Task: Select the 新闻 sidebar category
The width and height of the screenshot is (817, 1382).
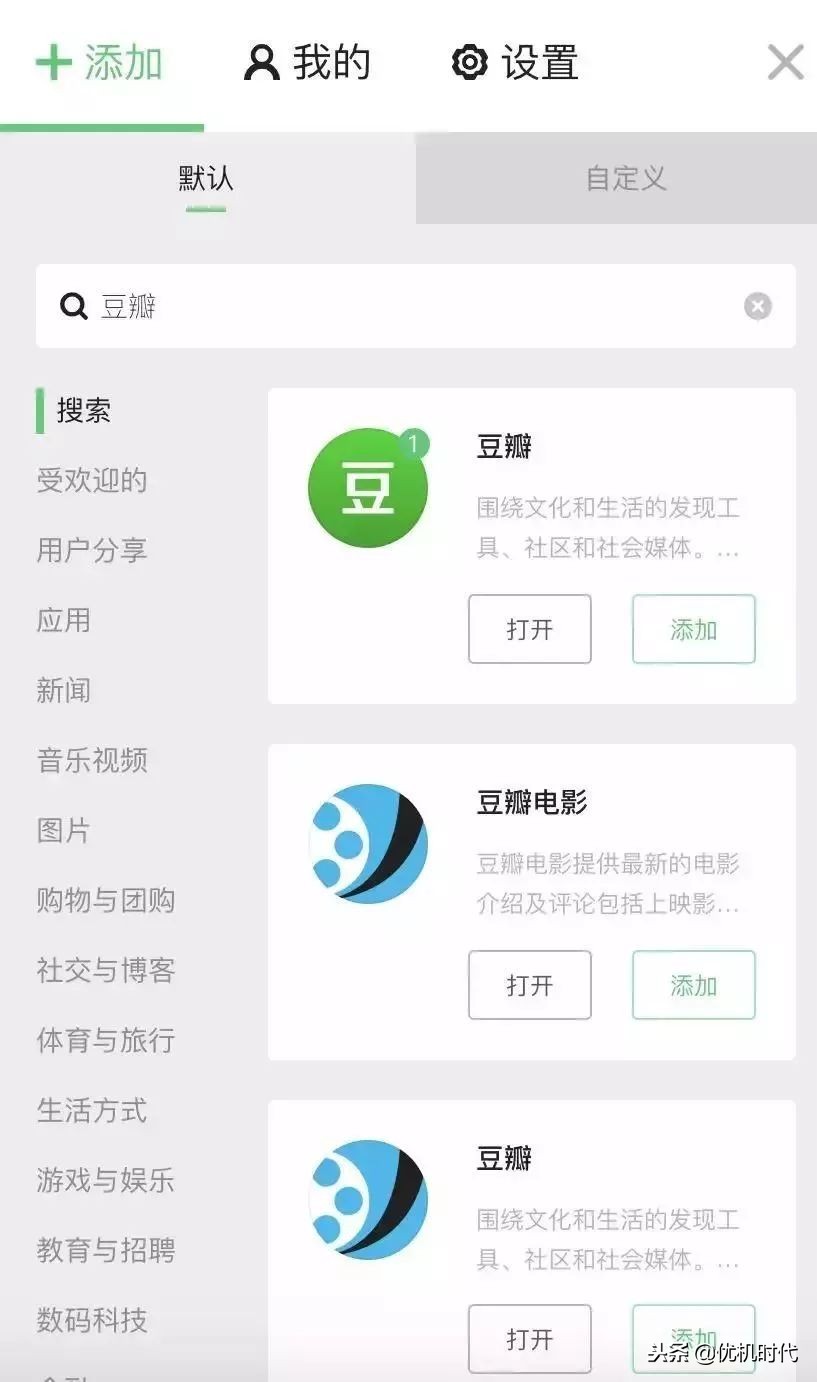Action: click(x=63, y=691)
